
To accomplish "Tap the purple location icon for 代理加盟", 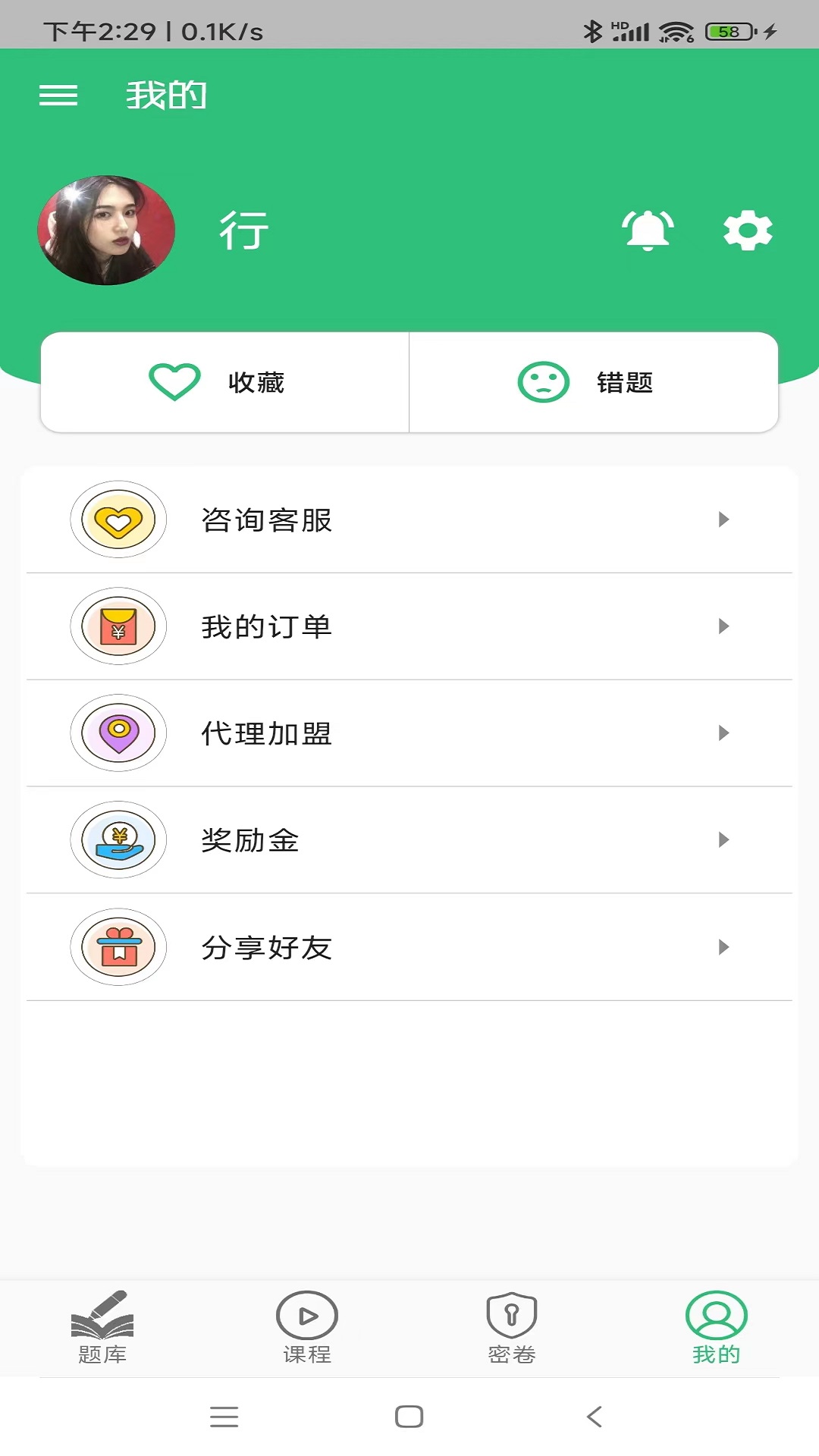I will pos(118,734).
